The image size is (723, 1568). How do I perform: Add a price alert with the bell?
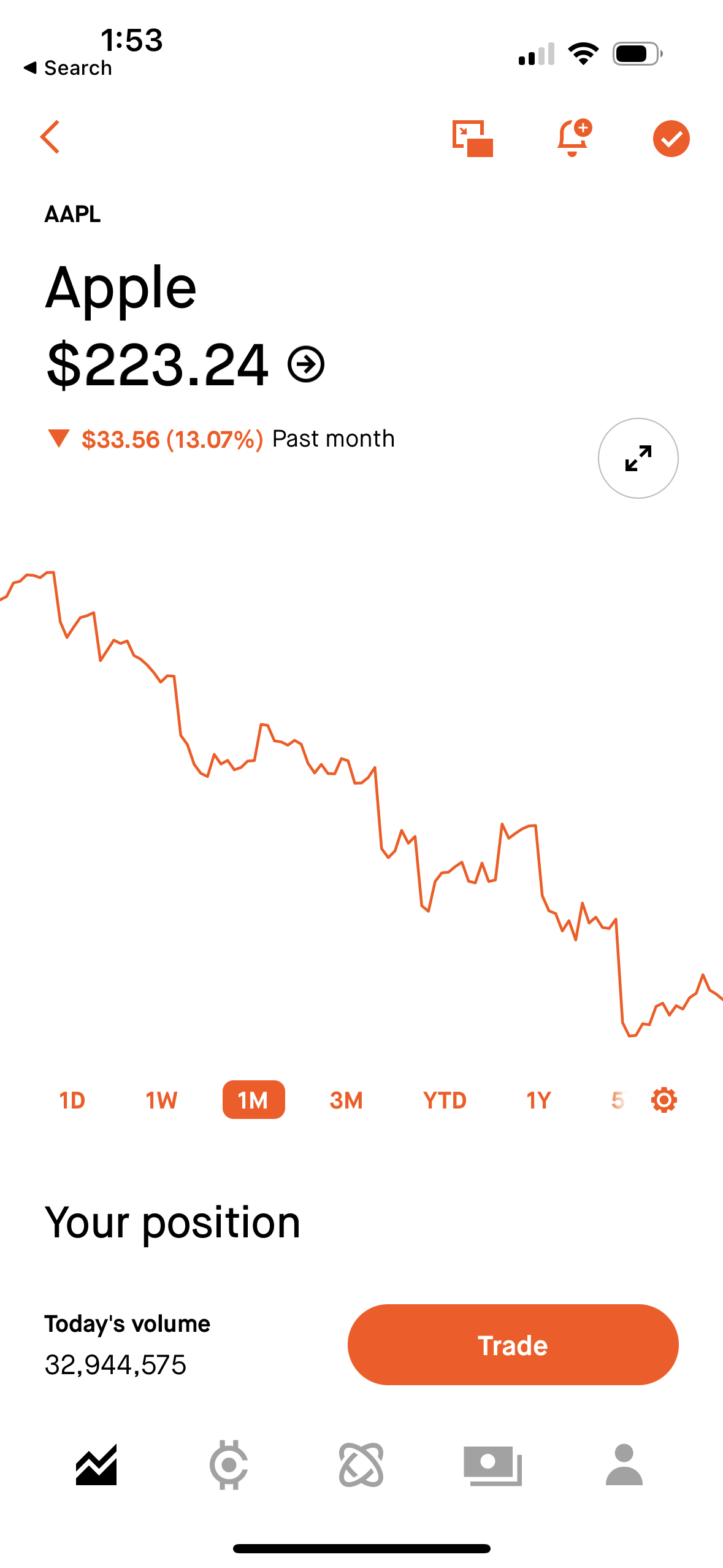click(574, 137)
